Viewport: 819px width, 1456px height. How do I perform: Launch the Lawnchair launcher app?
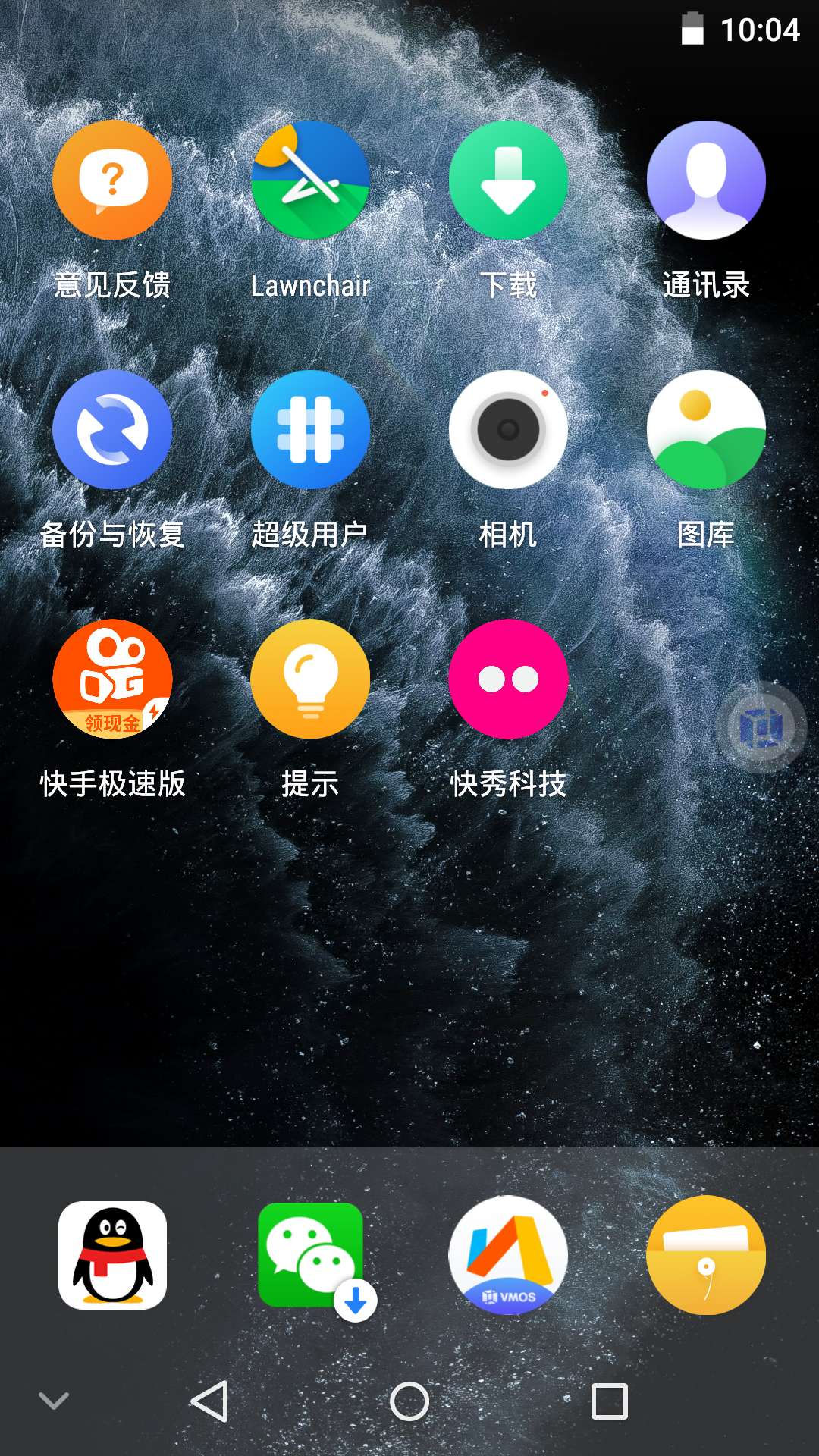310,180
